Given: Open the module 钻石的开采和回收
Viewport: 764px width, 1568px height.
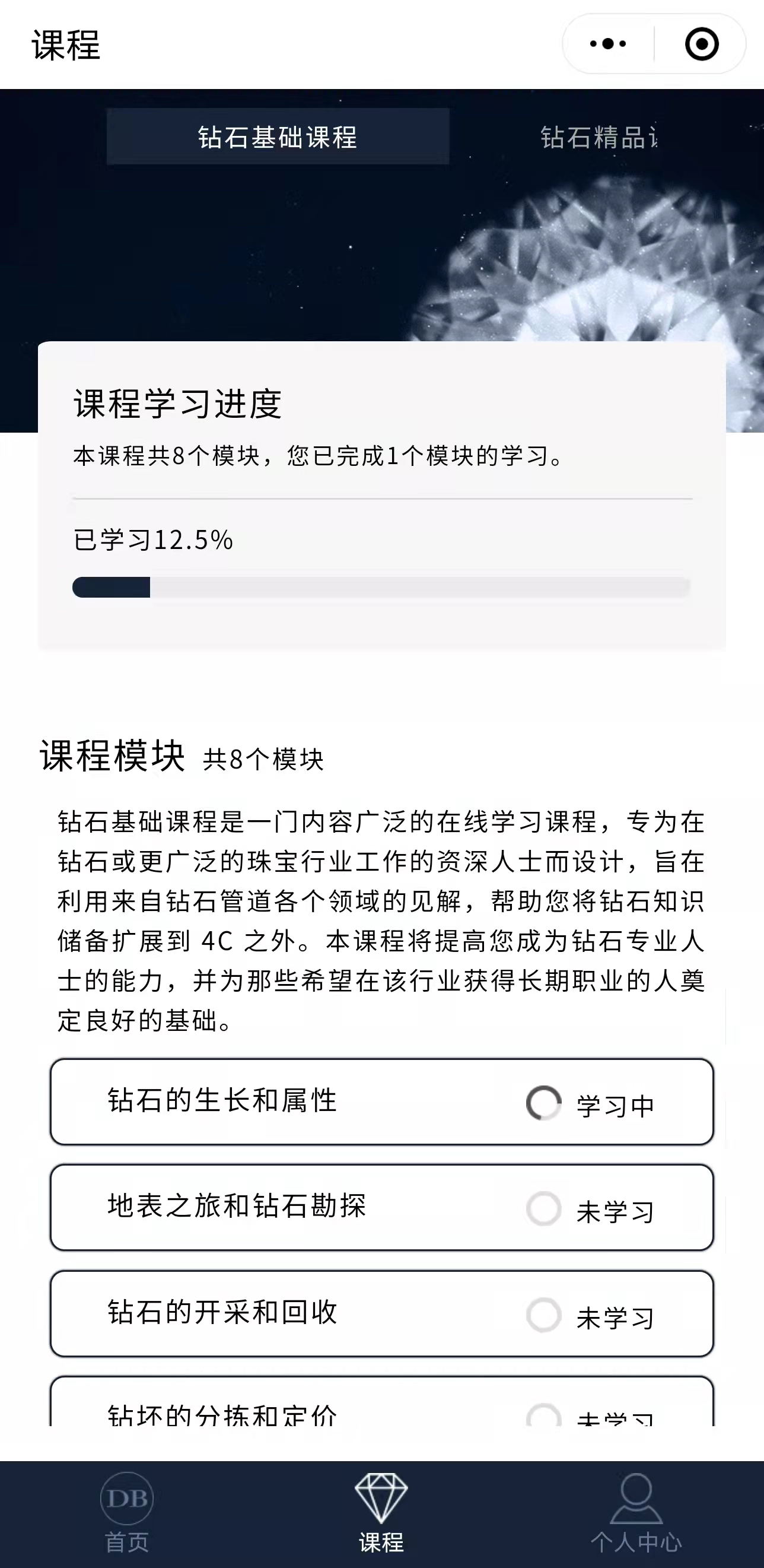Looking at the screenshot, I should pyautogui.click(x=382, y=1313).
